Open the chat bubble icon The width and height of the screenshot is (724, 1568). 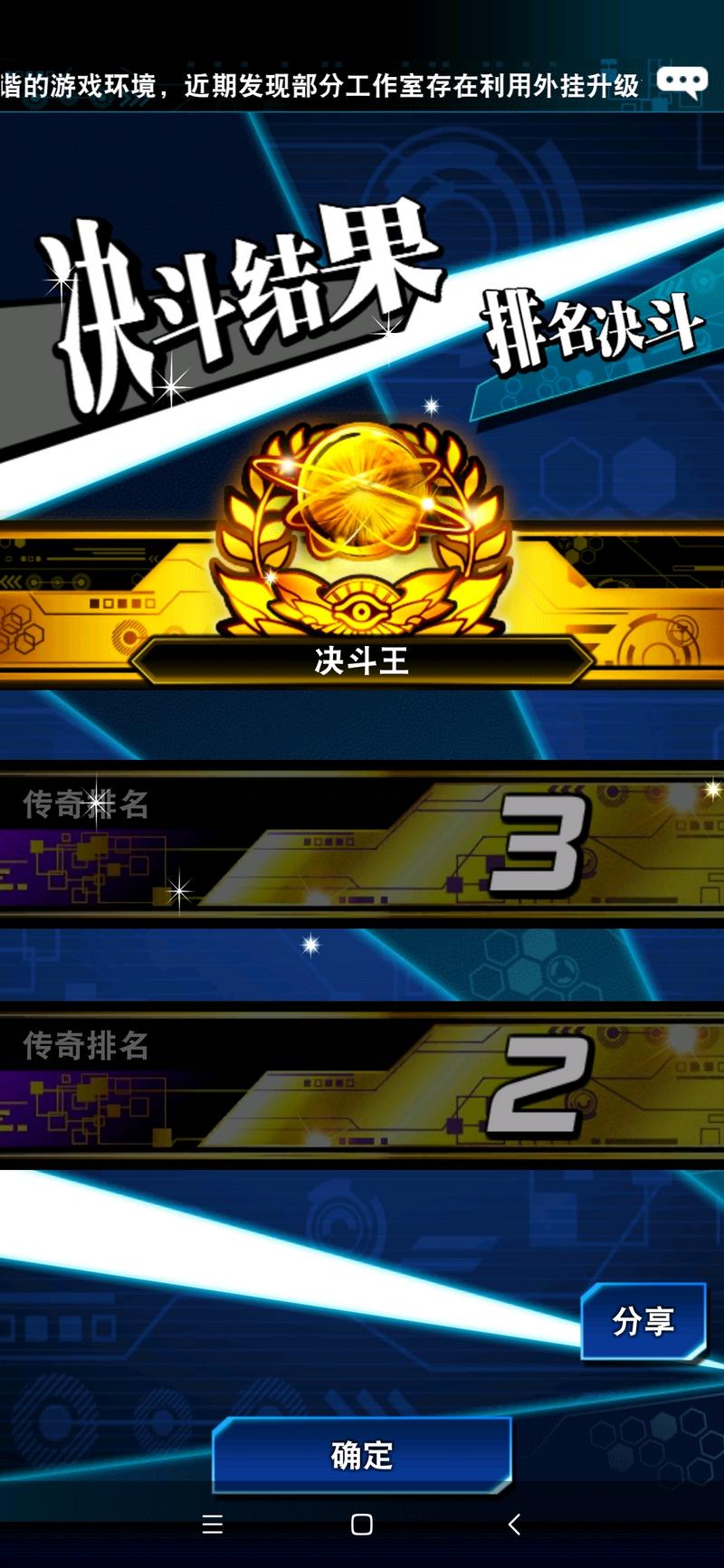click(x=681, y=82)
